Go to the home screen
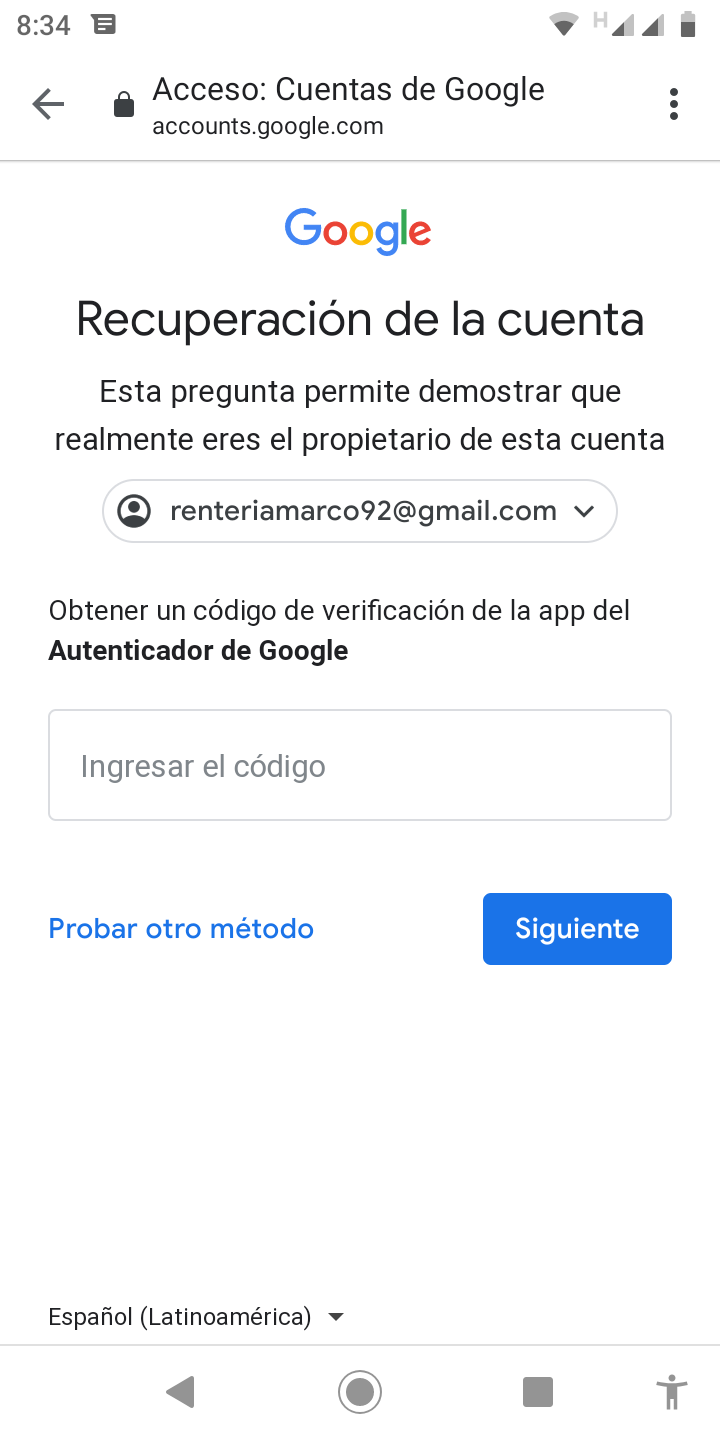This screenshot has width=720, height=1440. pos(360,1392)
